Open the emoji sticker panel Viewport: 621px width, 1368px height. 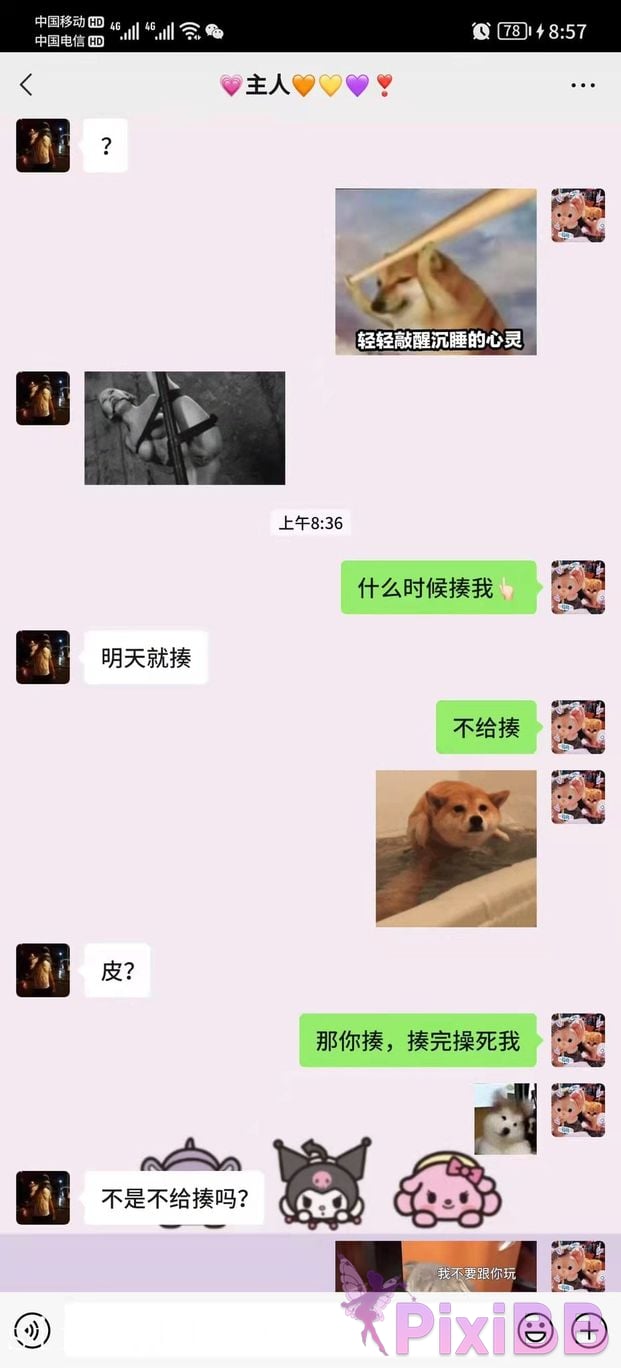[x=537, y=1330]
